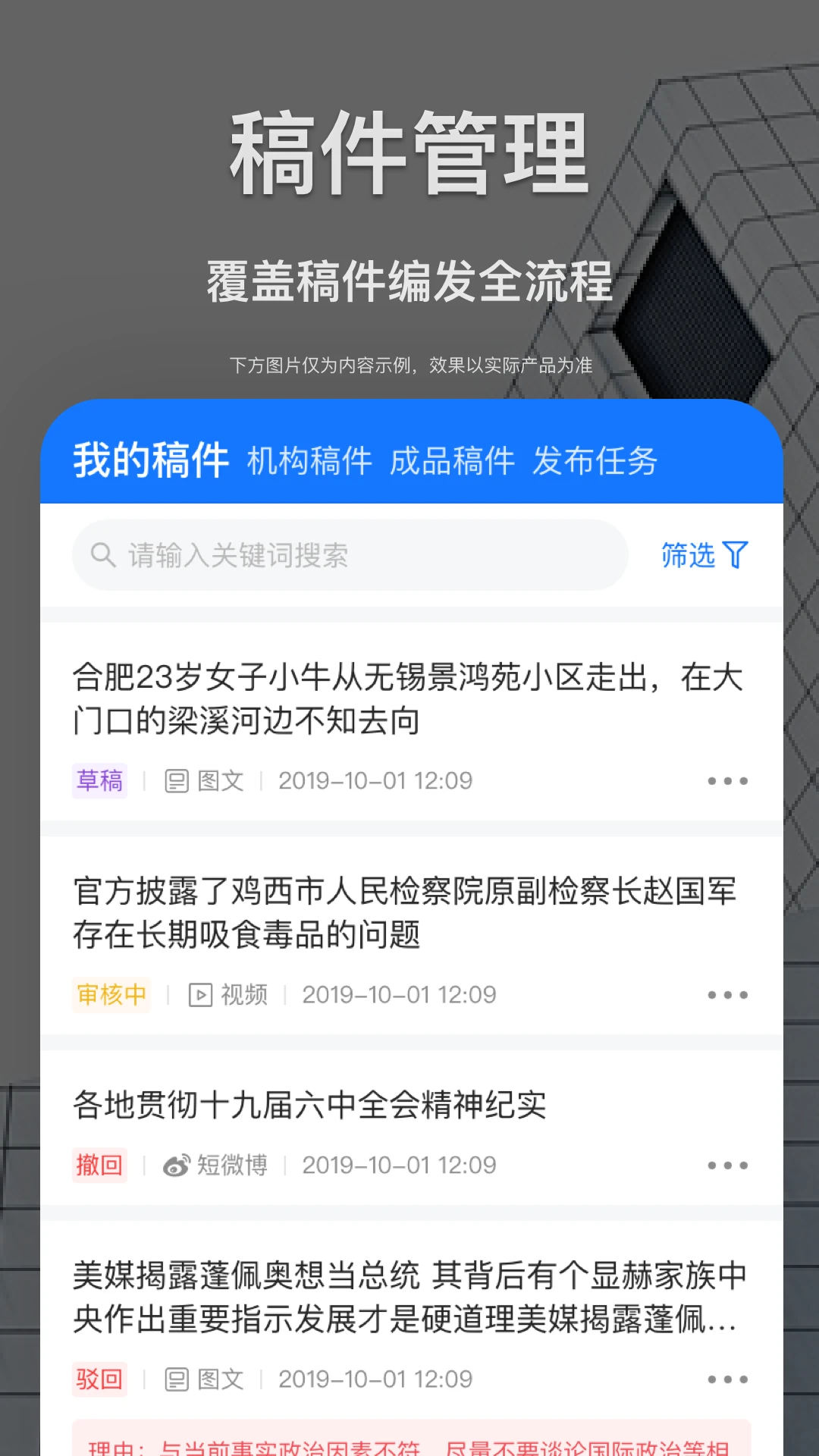Screen dimensions: 819x1456
Task: Toggle the 驳回 rejected status tag
Action: click(99, 1379)
